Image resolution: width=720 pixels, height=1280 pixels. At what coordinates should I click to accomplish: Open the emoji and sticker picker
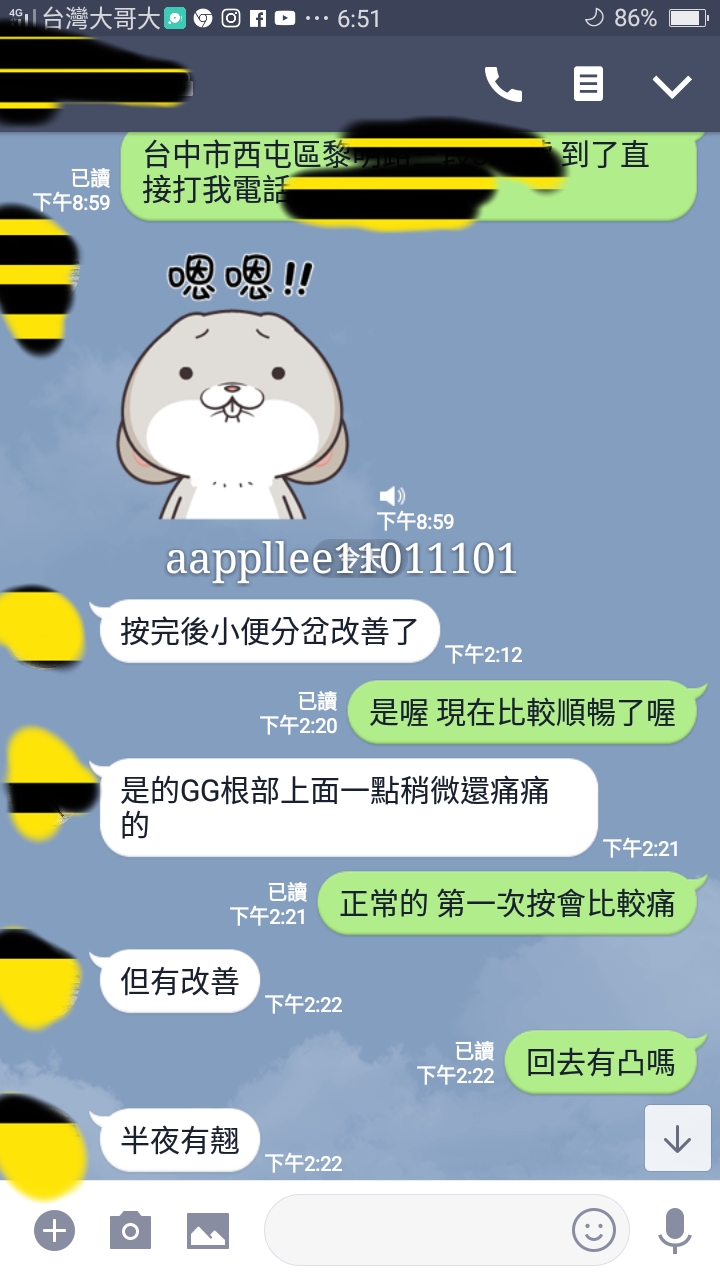[593, 1230]
